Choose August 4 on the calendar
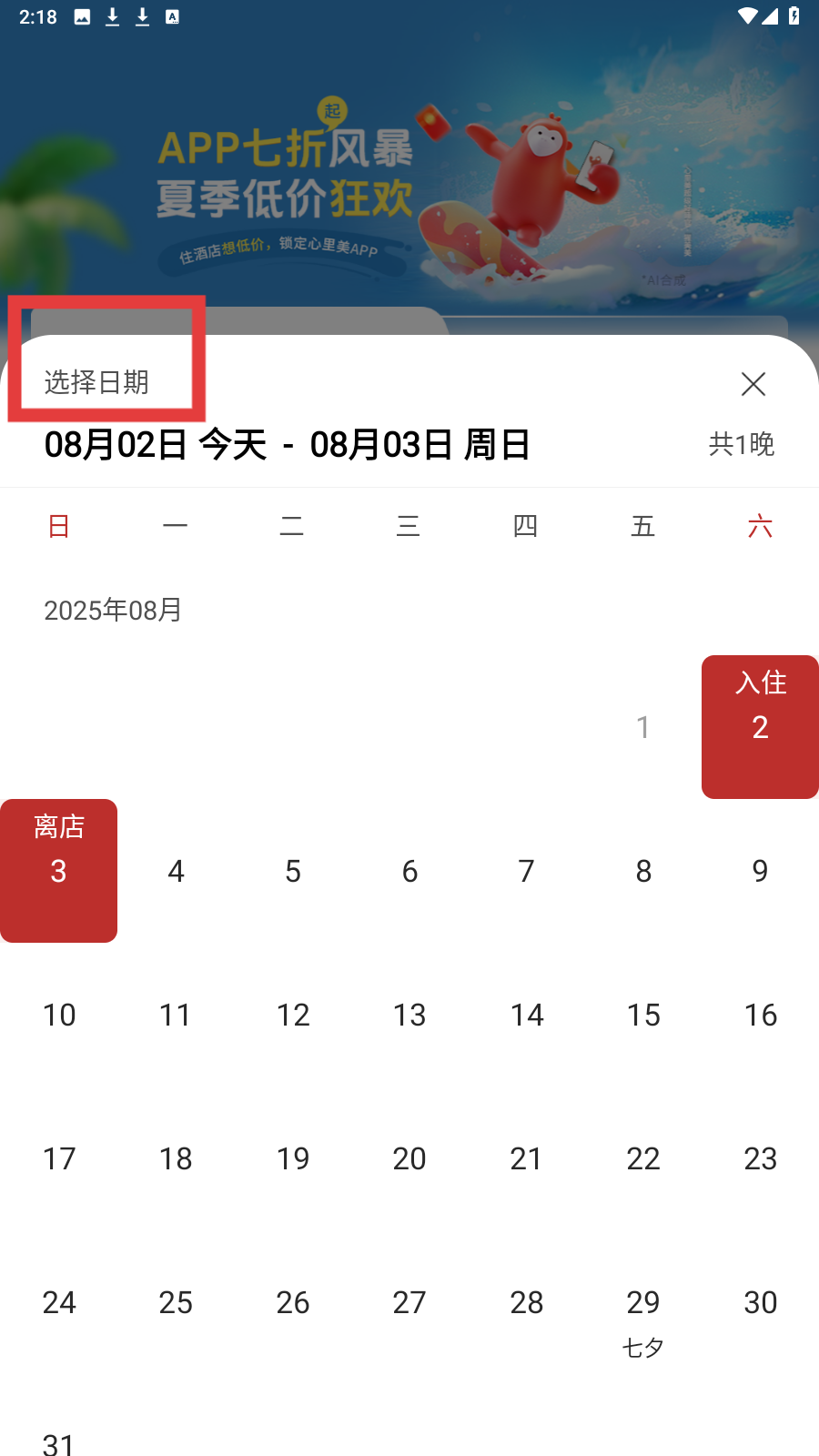 coord(176,871)
